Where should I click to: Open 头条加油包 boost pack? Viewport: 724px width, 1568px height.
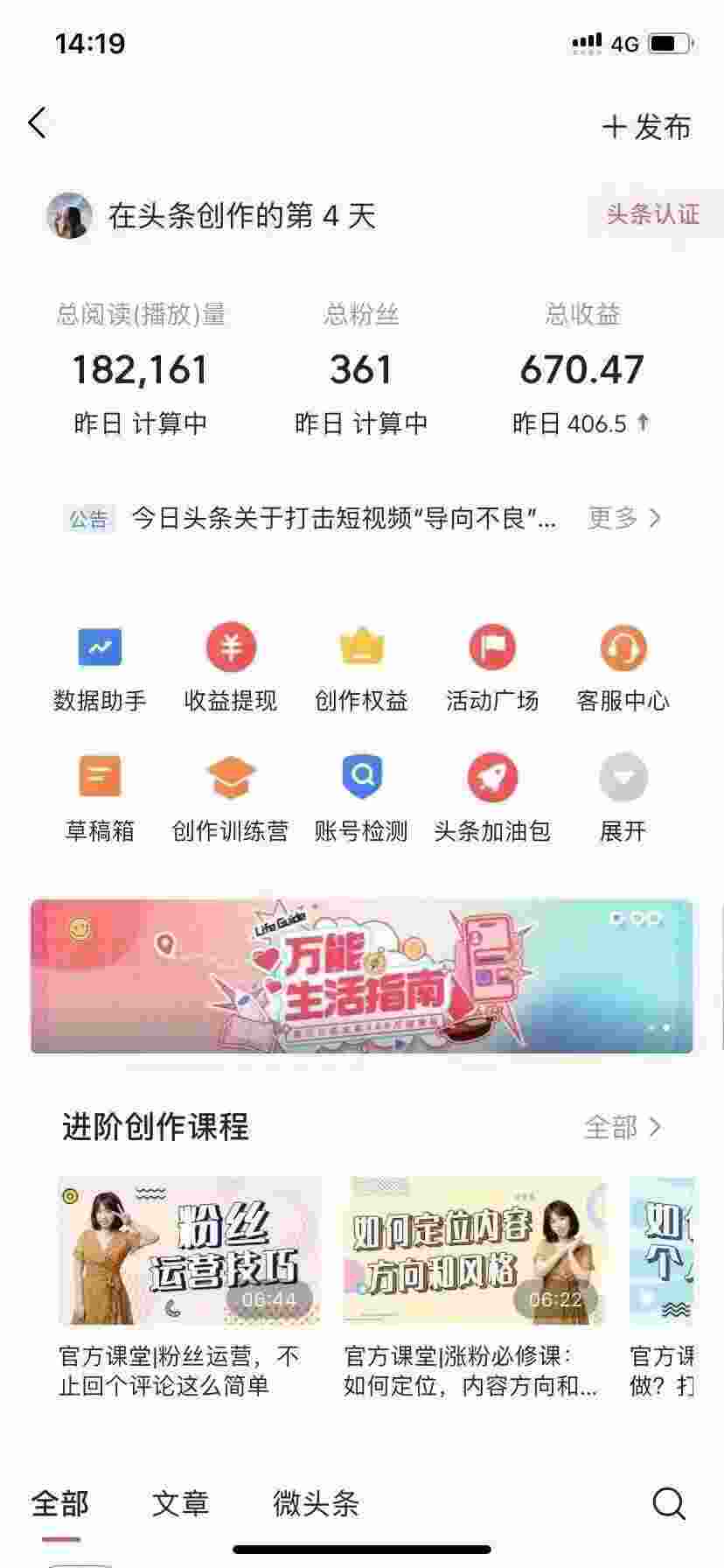[491, 796]
